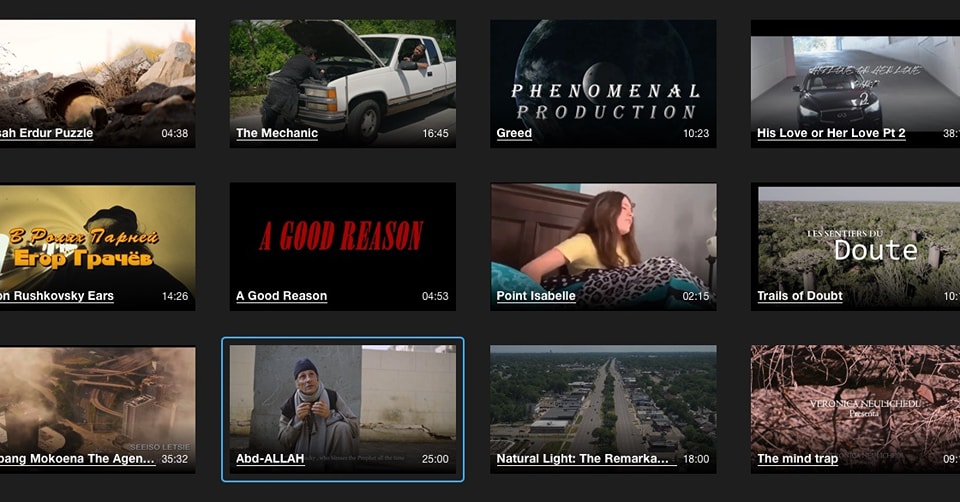Open The mind trap video
Viewport: 960px width, 502px height.
click(x=855, y=406)
